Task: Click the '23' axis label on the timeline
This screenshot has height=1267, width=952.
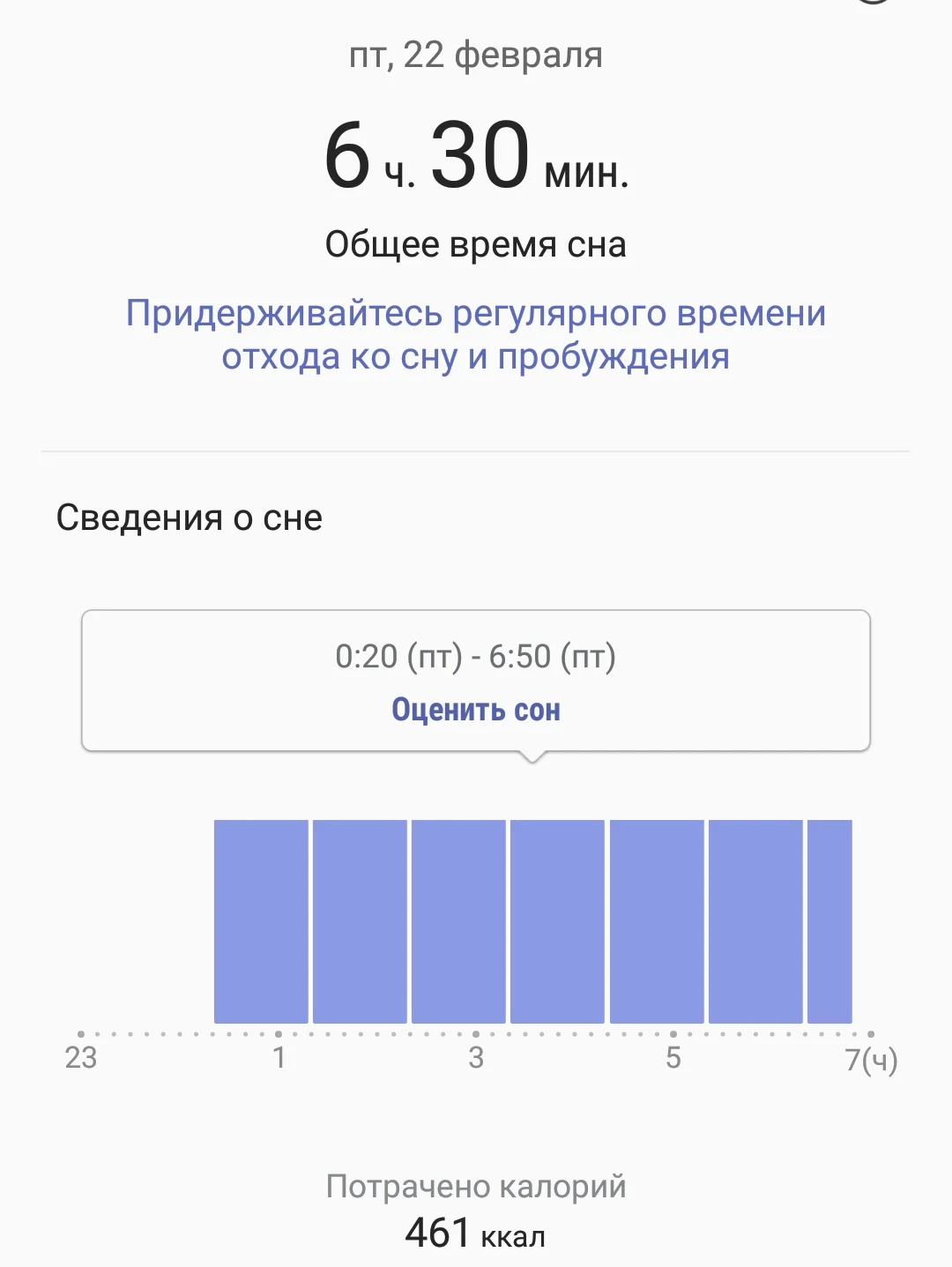Action: point(80,1057)
